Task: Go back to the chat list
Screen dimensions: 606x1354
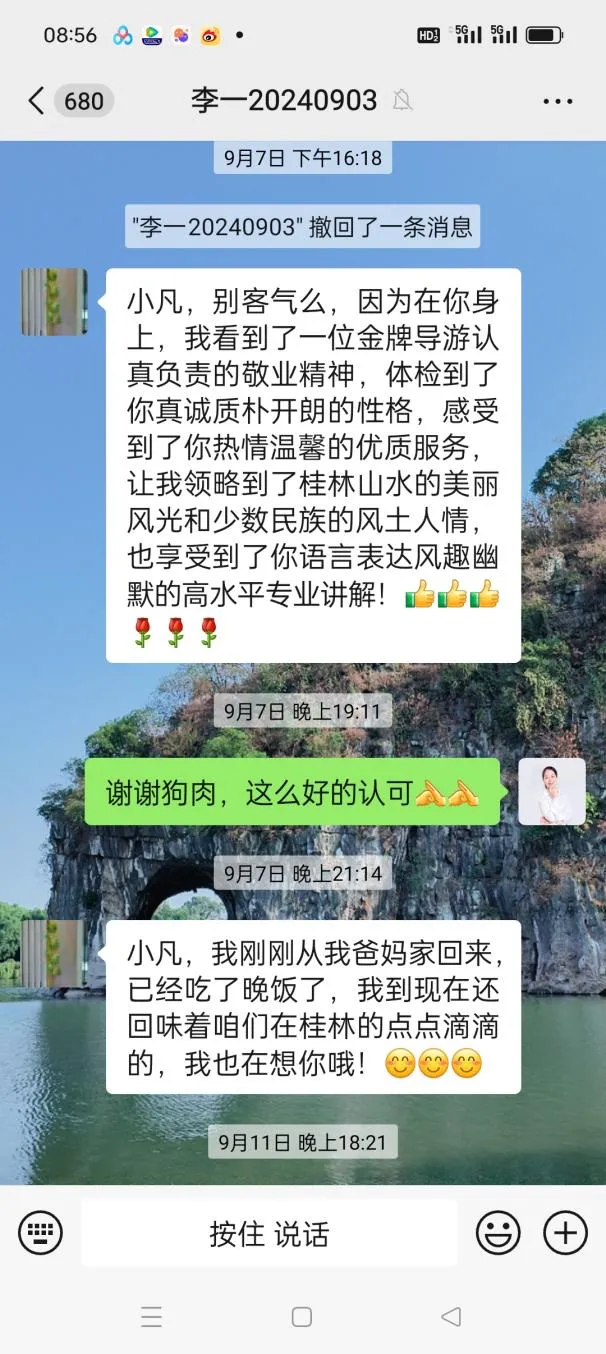Action: tap(37, 100)
